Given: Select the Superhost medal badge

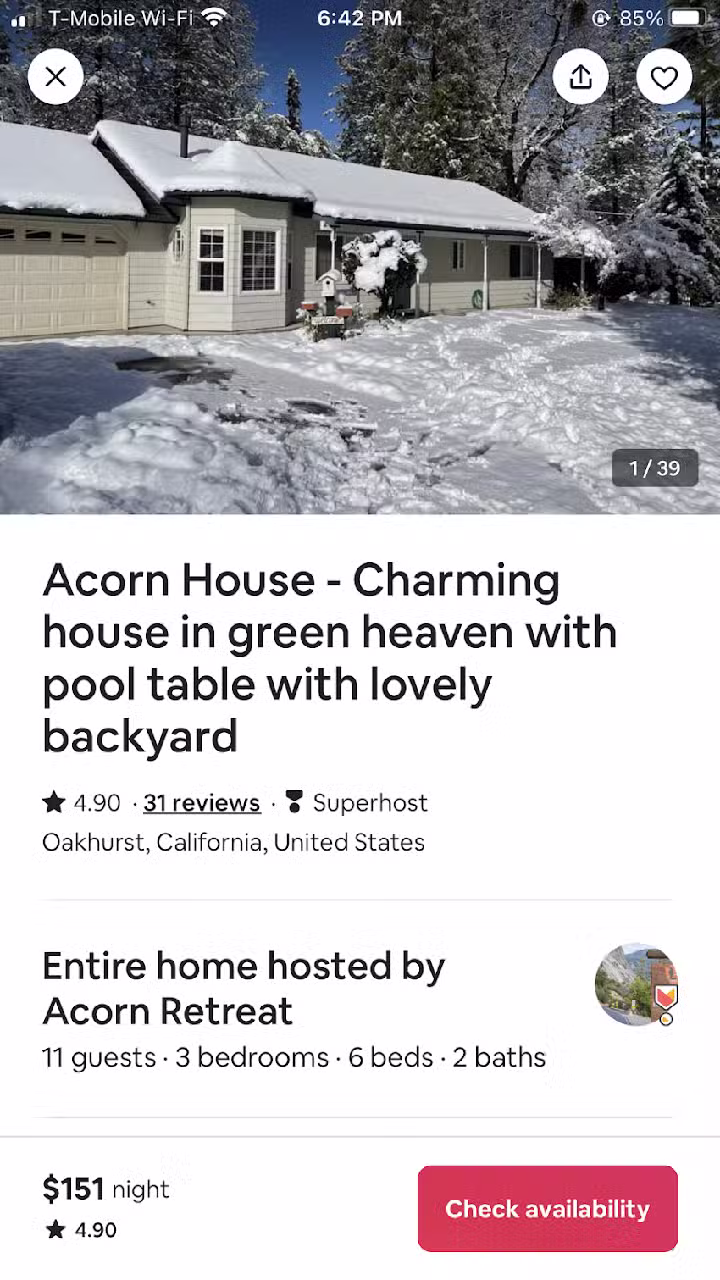Looking at the screenshot, I should (295, 802).
